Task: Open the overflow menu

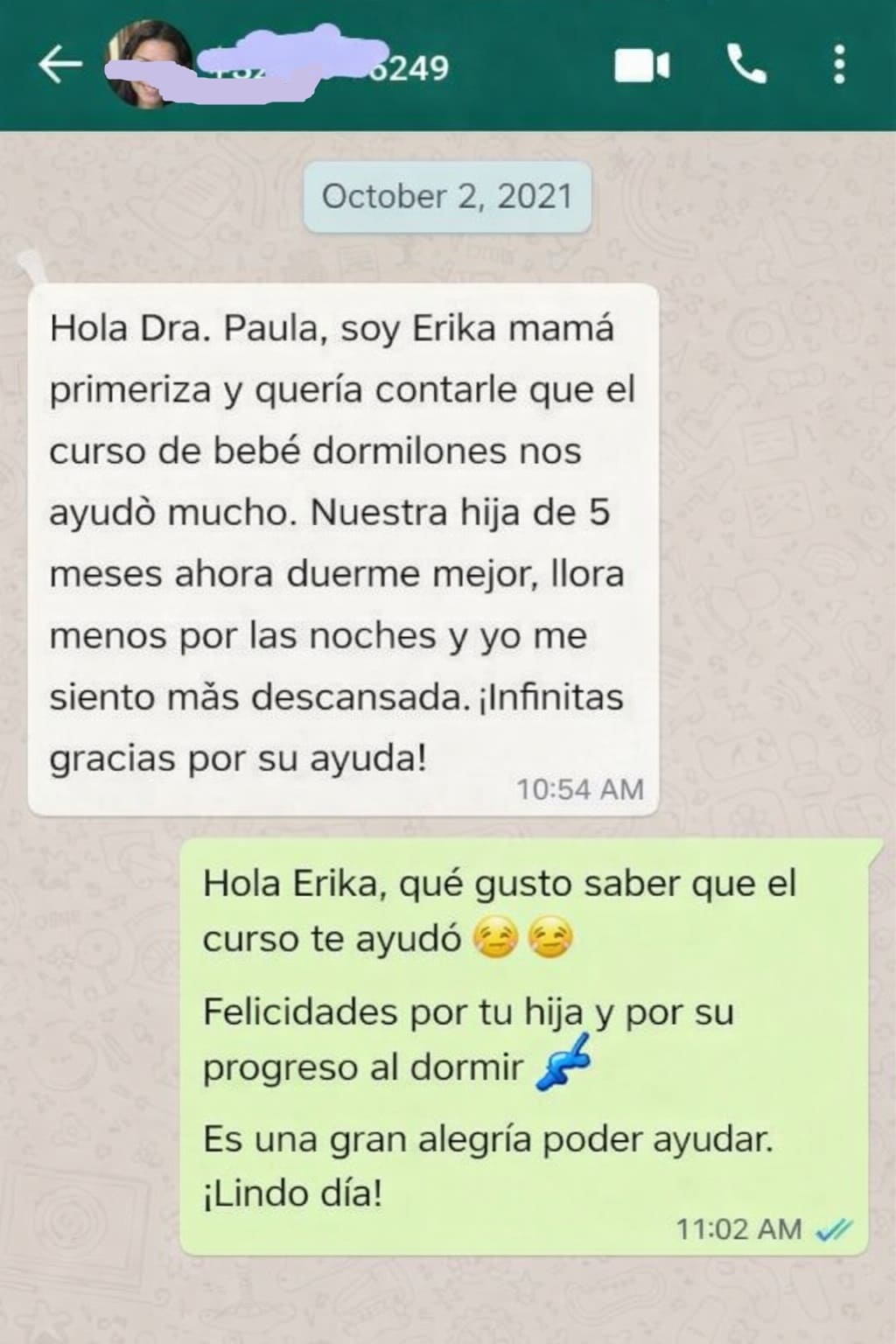Action: tap(839, 65)
